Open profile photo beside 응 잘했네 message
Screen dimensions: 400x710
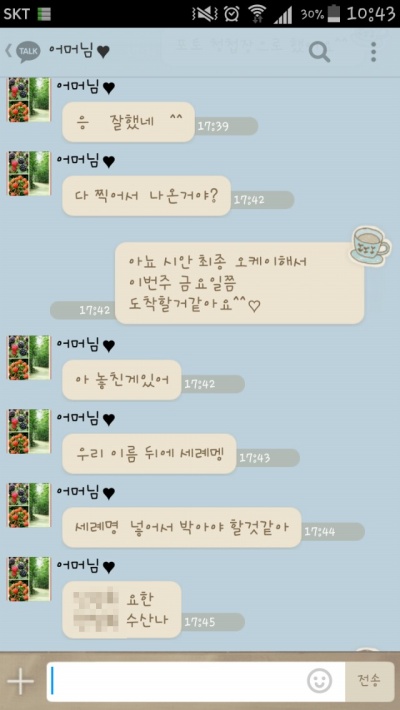29,100
